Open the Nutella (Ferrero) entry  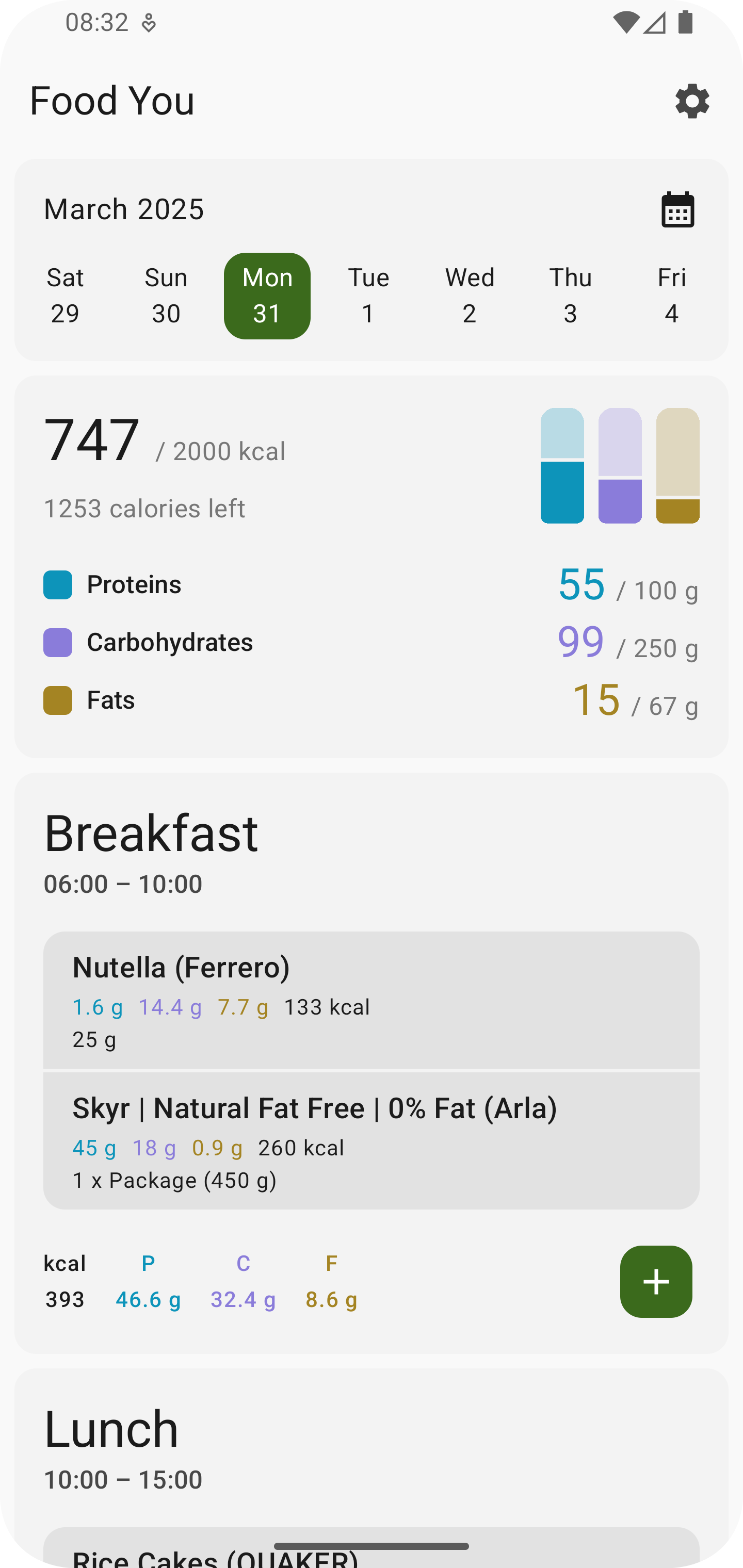coord(372,1000)
